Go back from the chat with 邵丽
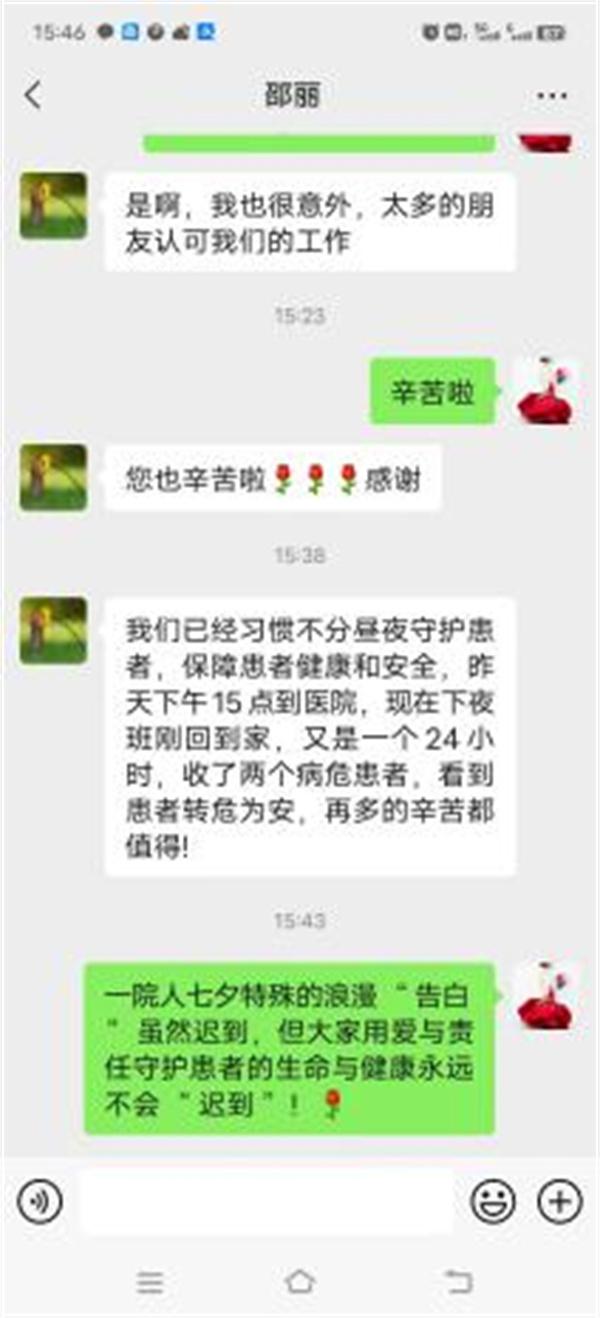This screenshot has width=600, height=1318. 34,96
